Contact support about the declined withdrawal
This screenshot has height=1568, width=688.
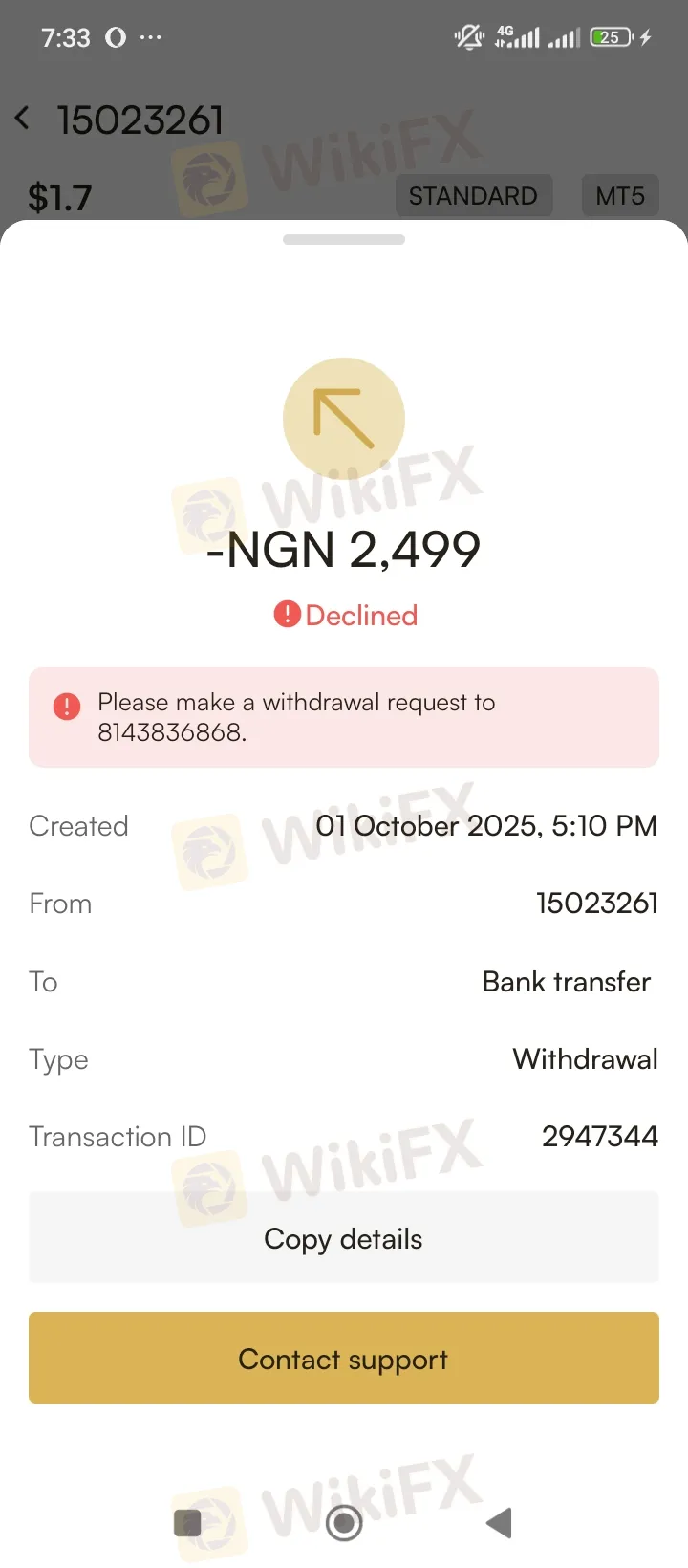pos(343,1359)
